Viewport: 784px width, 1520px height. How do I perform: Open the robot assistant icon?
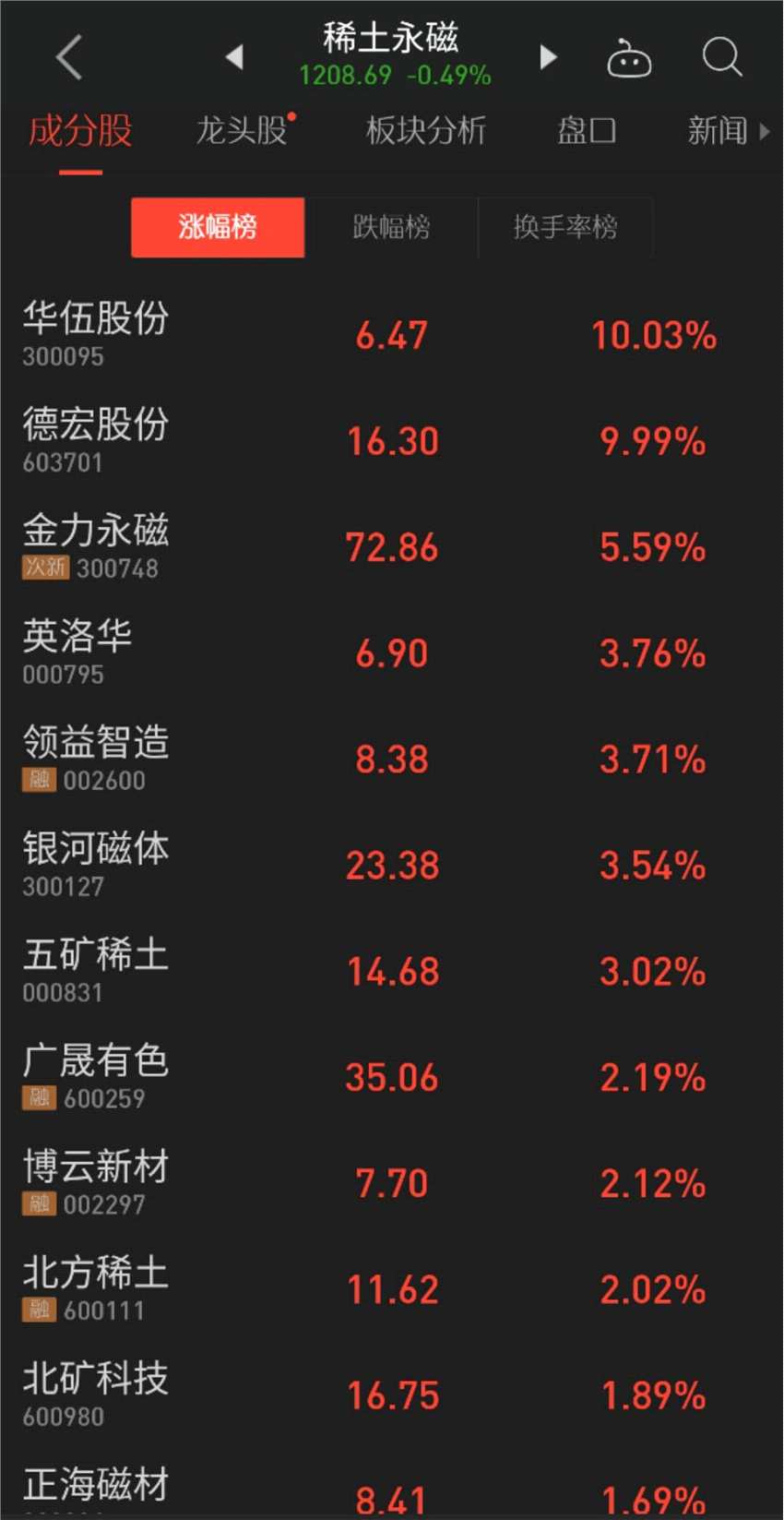coord(629,59)
